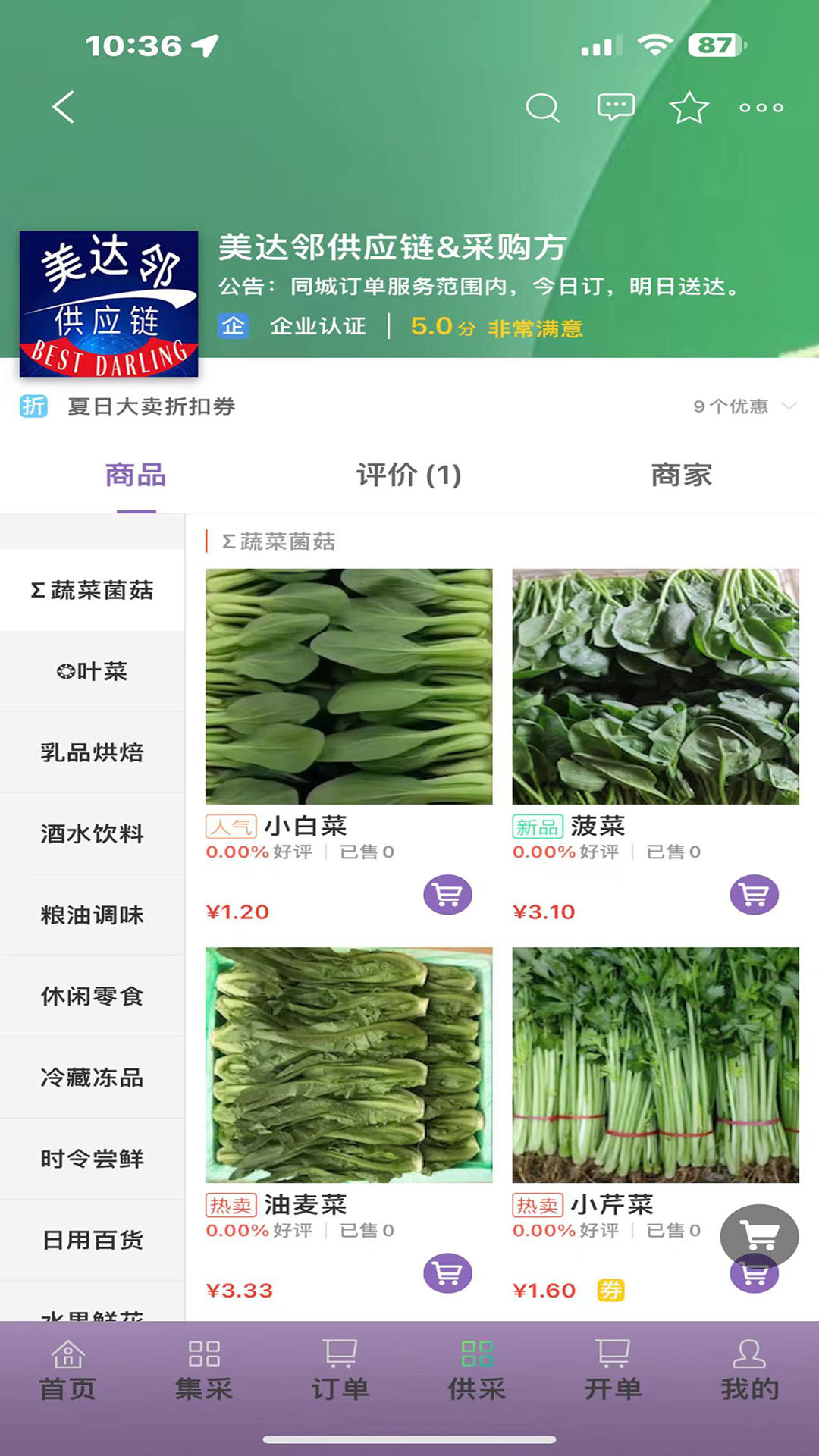Image resolution: width=819 pixels, height=1456 pixels.
Task: Favorite this store with the star
Action: [689, 107]
